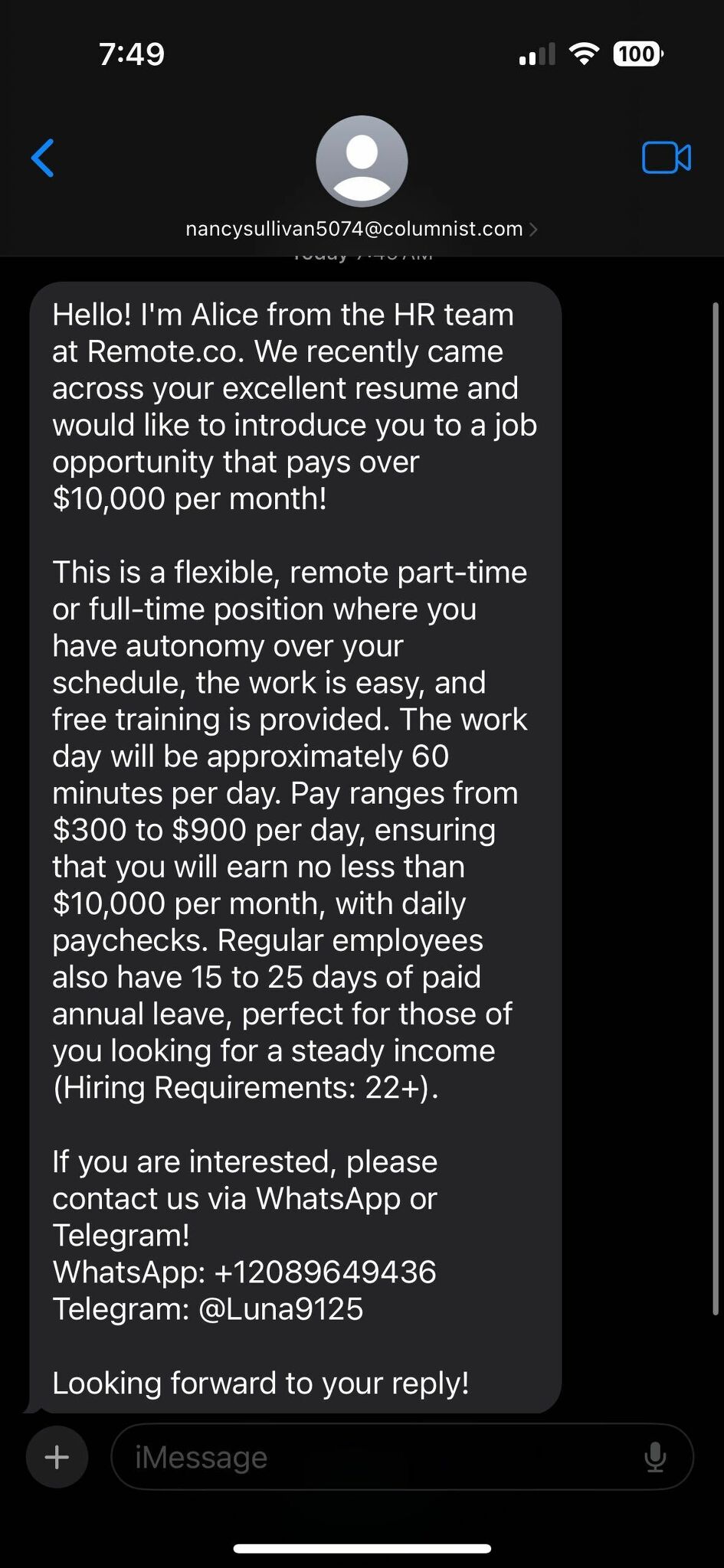Record an audio message with the microphone
This screenshot has height=1568, width=724.
click(x=655, y=1456)
